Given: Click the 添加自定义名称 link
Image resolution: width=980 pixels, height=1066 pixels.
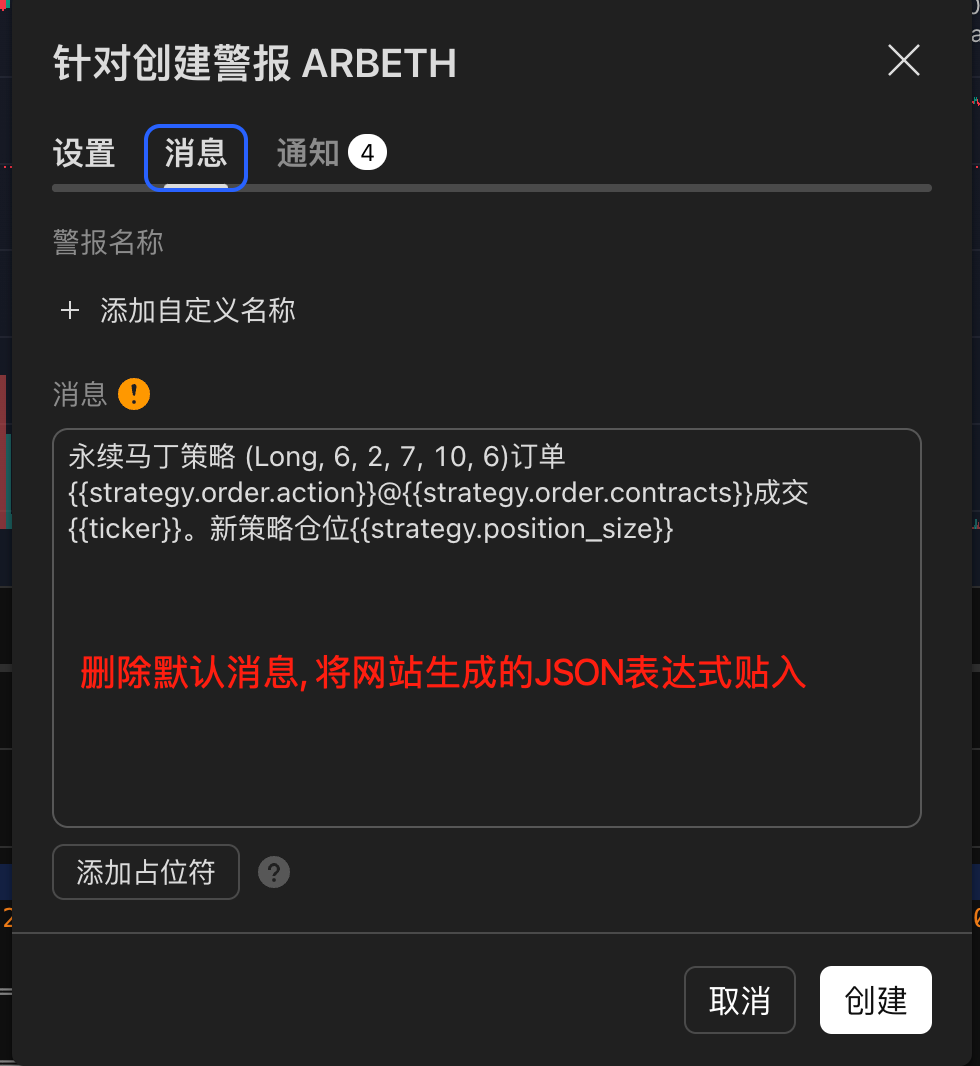Looking at the screenshot, I should (x=196, y=310).
